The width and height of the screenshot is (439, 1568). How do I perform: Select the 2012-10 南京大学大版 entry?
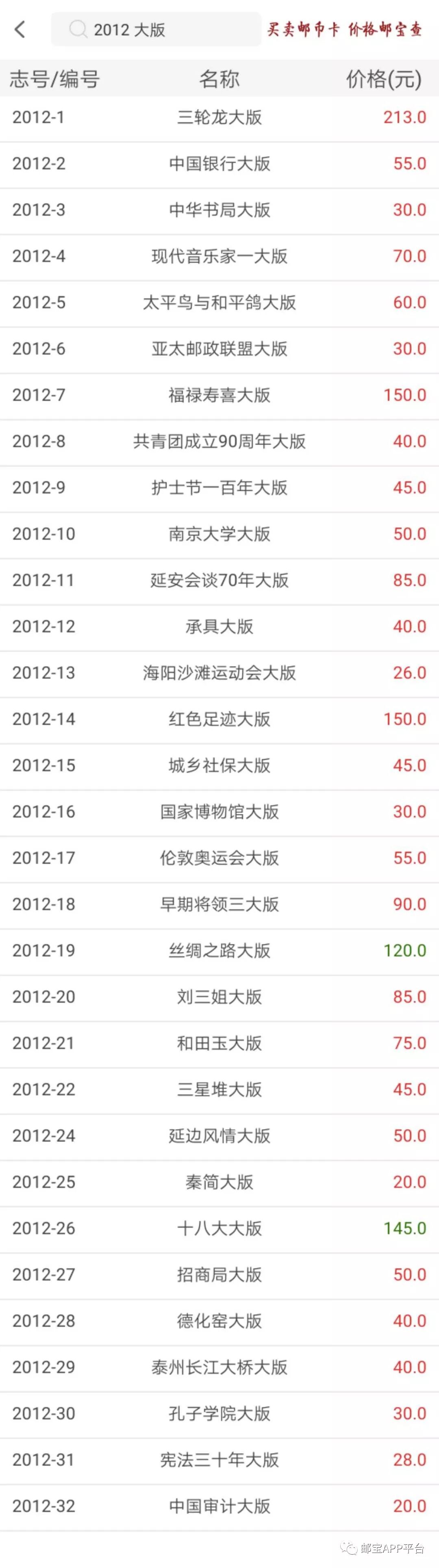tap(219, 534)
